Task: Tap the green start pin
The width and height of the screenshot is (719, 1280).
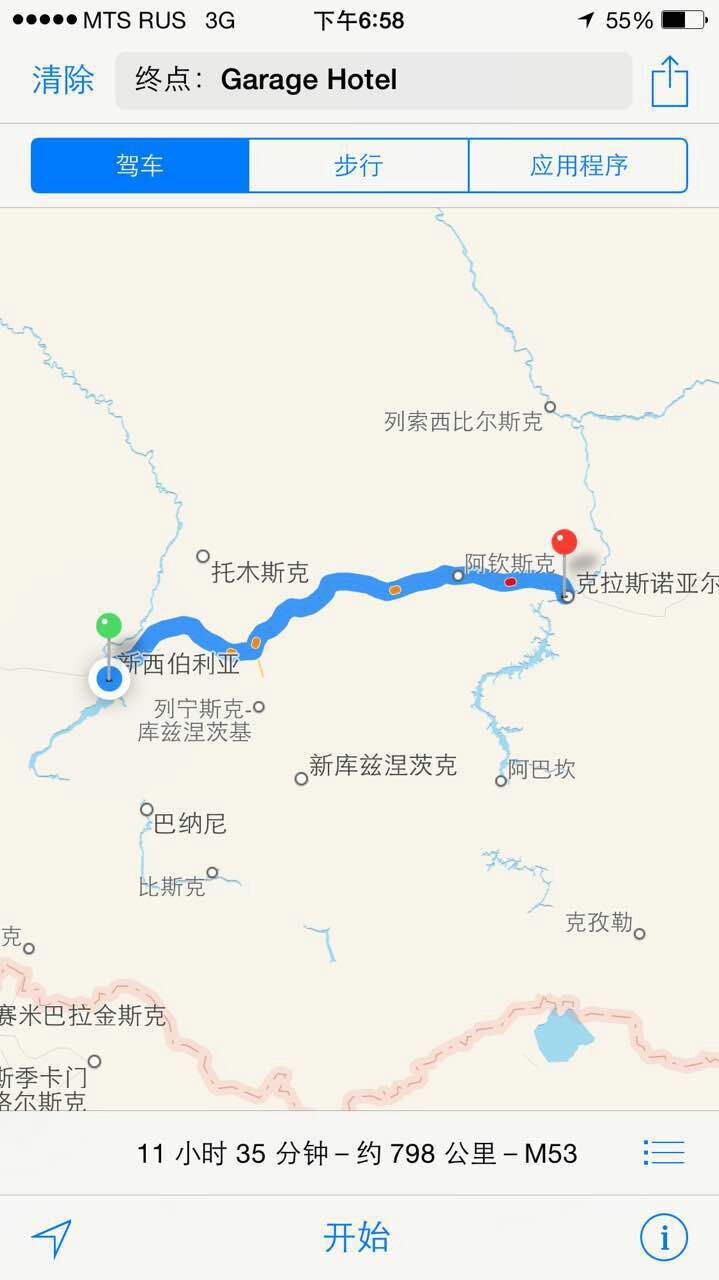Action: click(x=108, y=628)
